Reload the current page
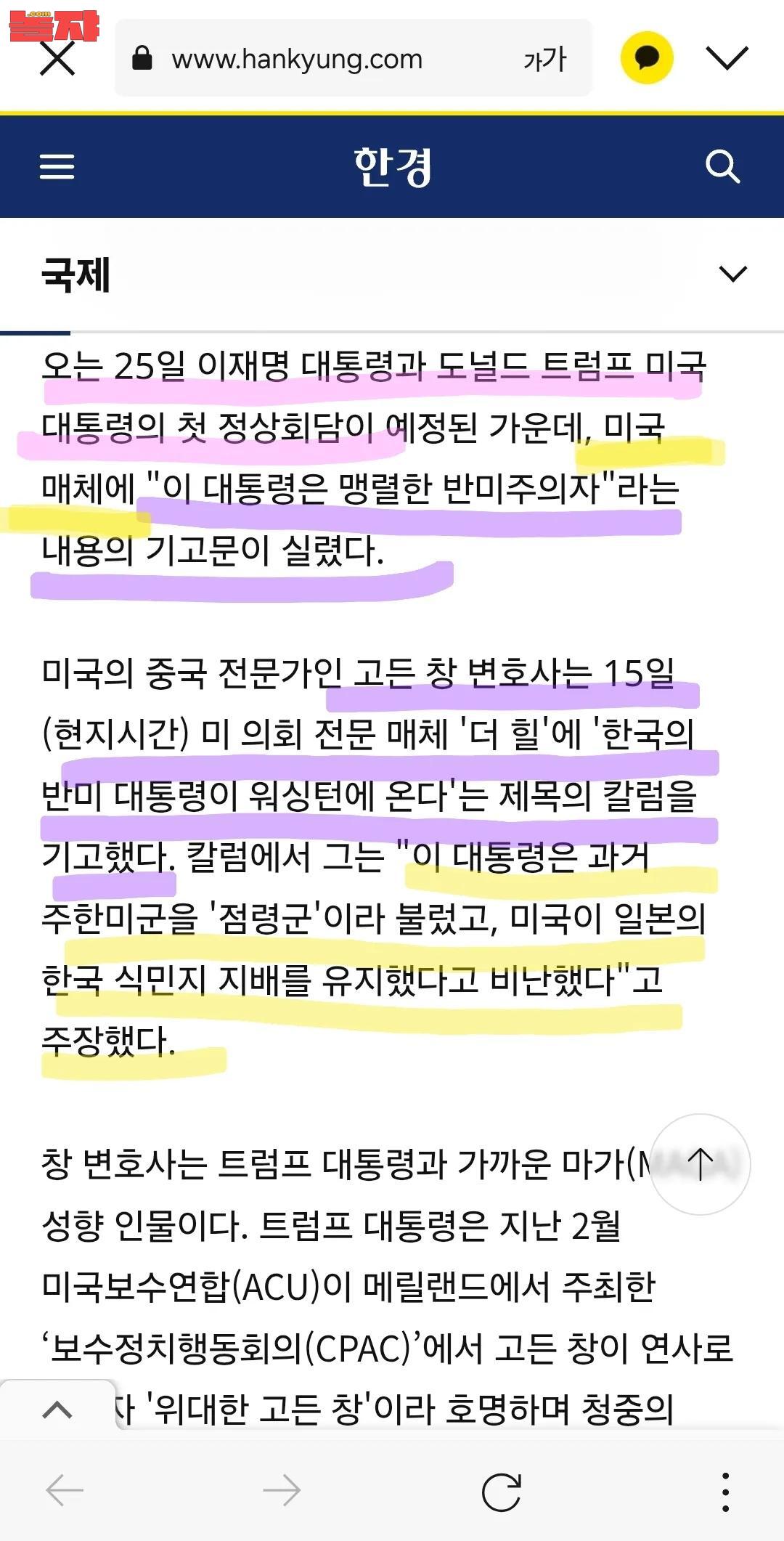784x1541 pixels. coord(502,1491)
